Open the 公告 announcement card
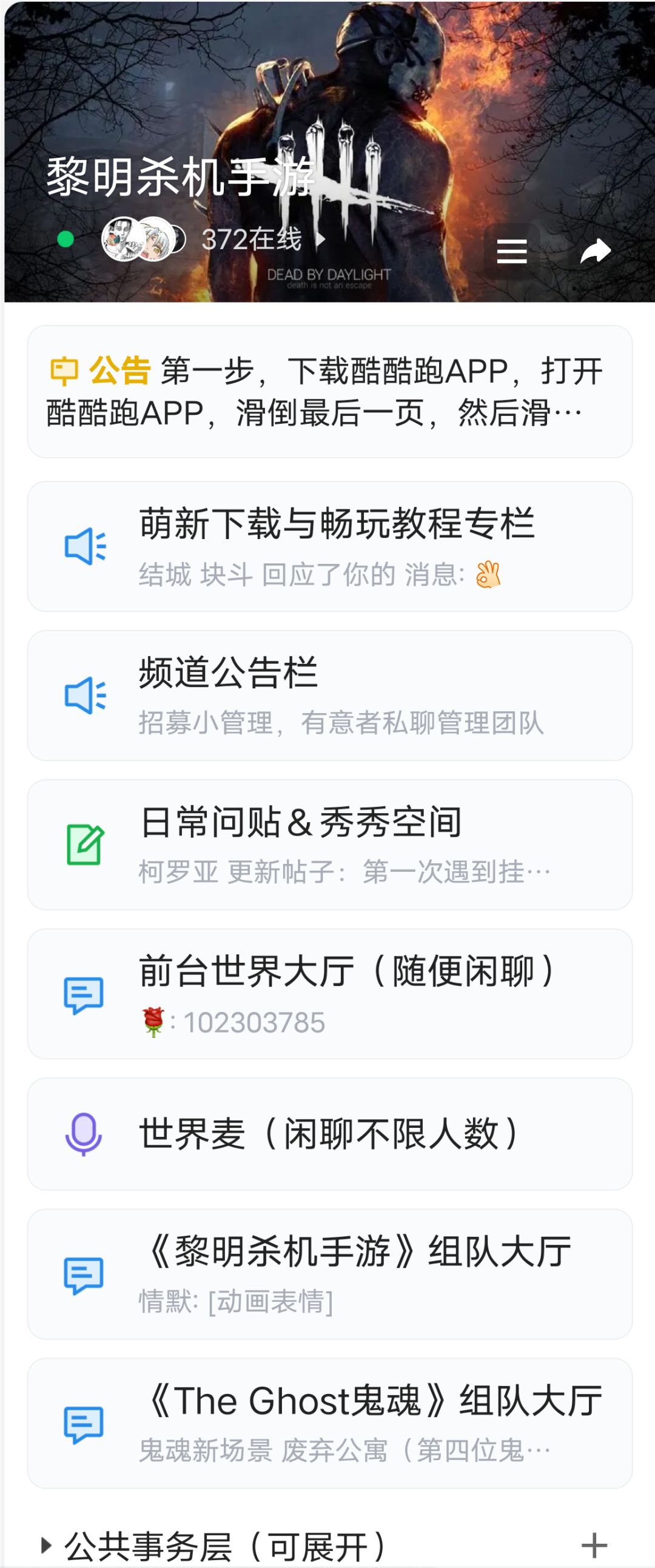655x1568 pixels. (x=329, y=391)
